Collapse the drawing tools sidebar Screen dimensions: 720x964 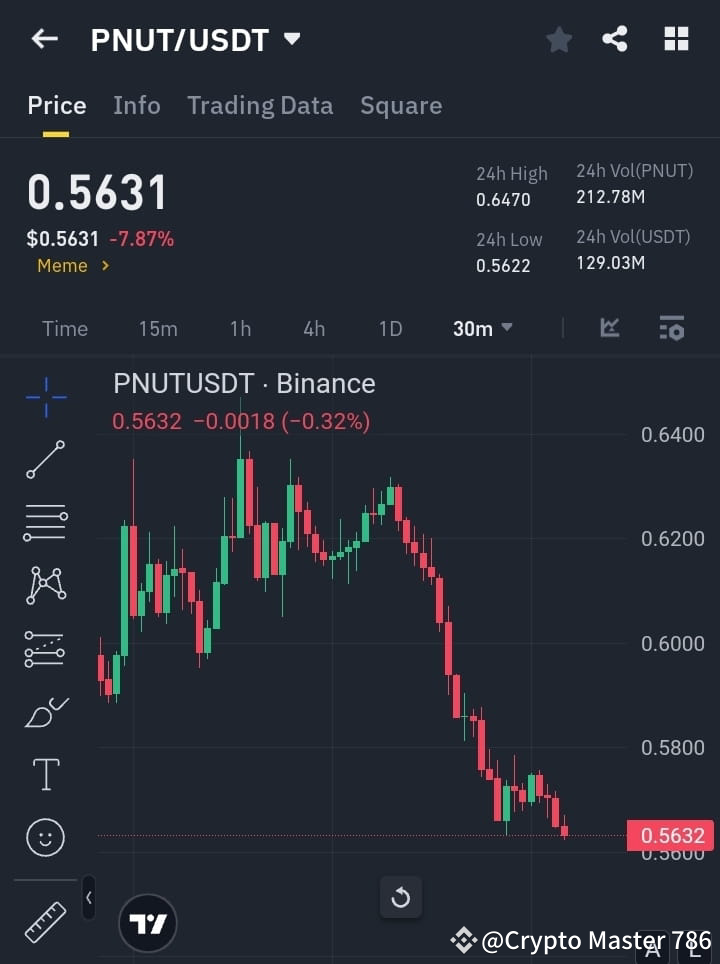click(x=89, y=897)
